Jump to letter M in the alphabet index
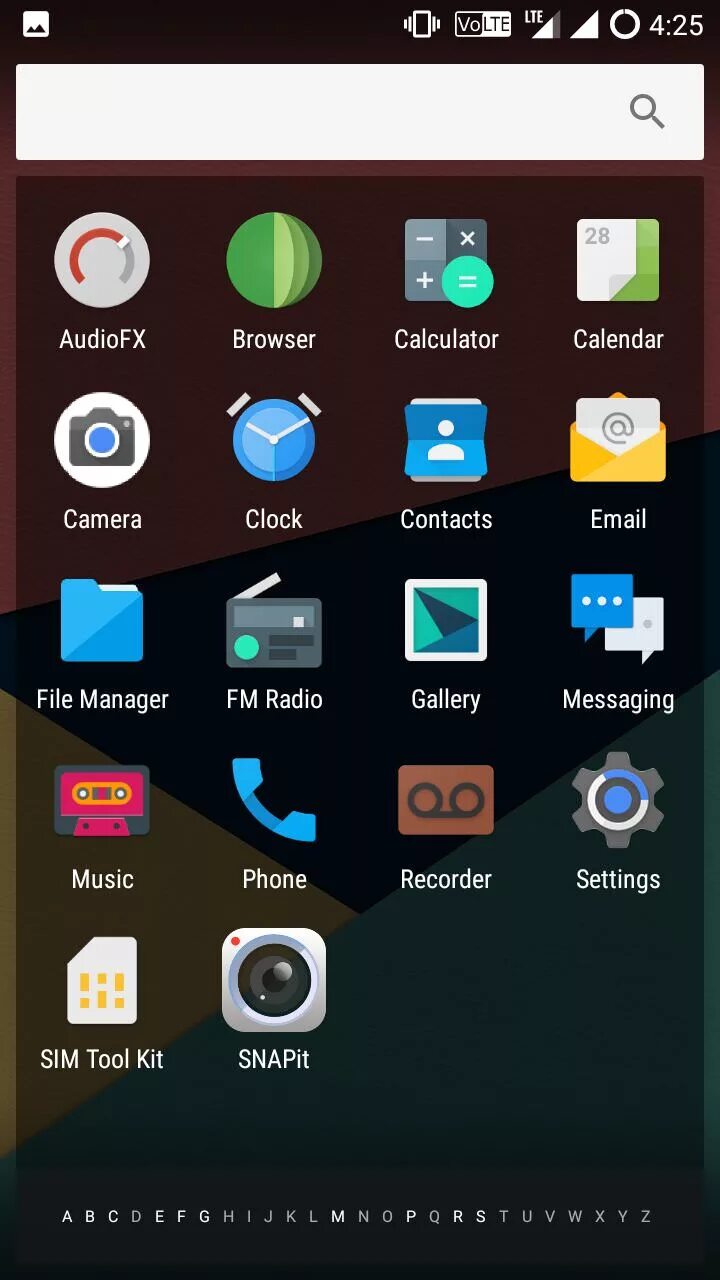This screenshot has width=720, height=1280. 338,1217
